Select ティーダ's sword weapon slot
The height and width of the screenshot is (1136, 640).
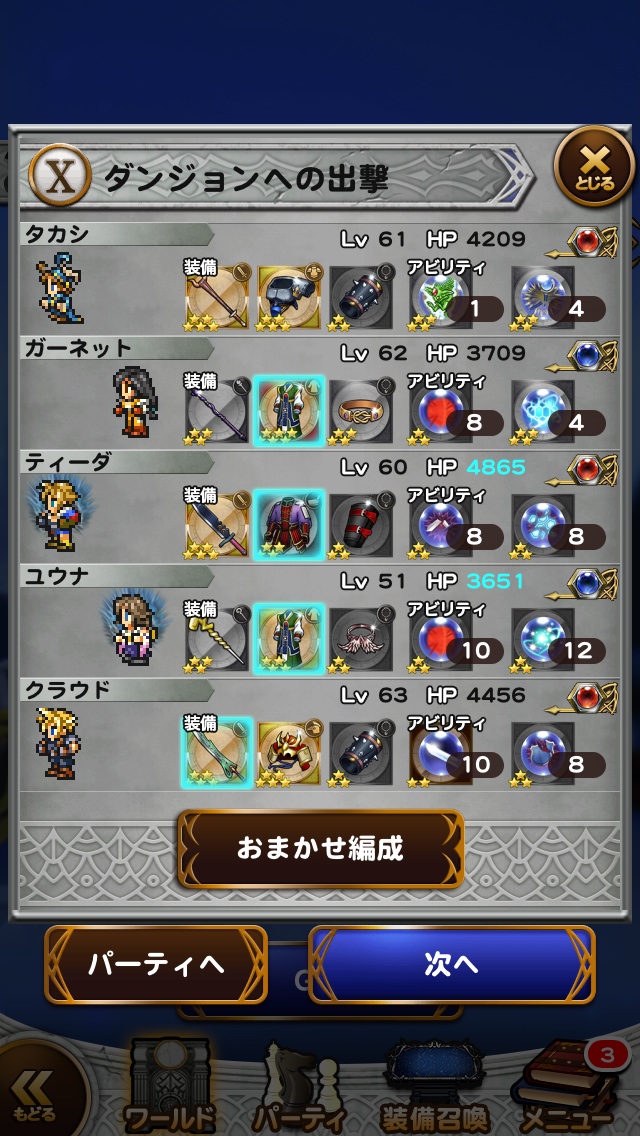[217, 525]
